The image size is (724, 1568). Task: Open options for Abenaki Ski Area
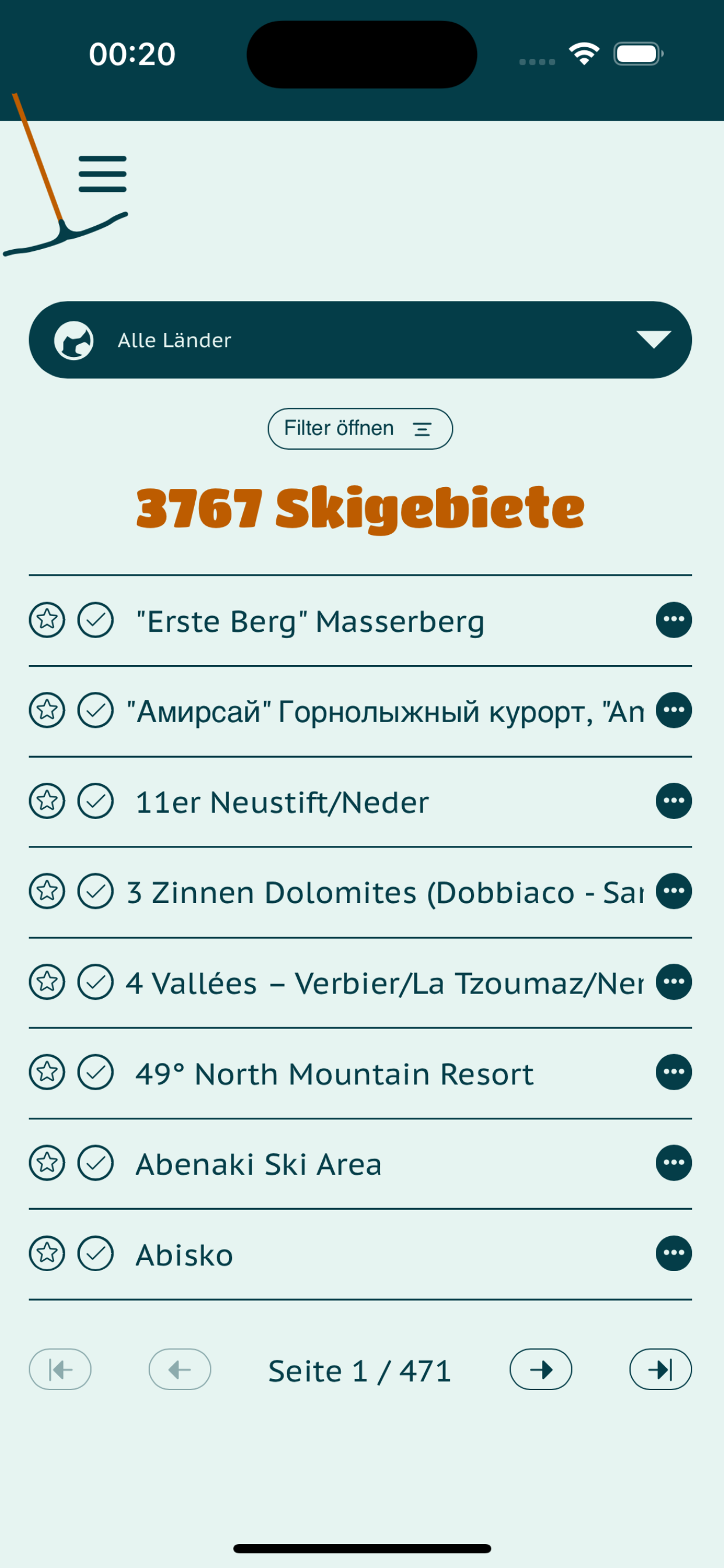[673, 1163]
